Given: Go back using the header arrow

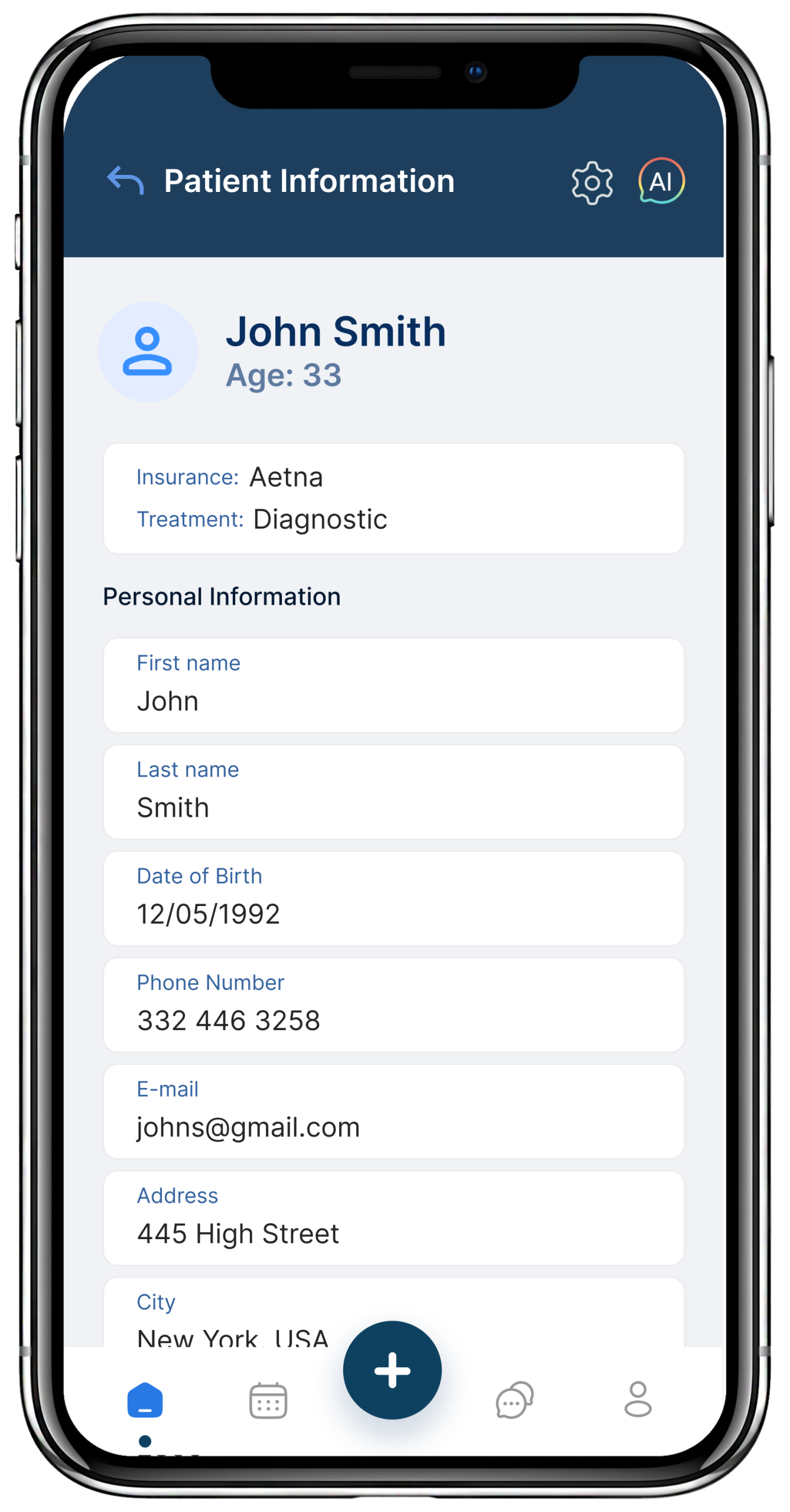Looking at the screenshot, I should point(125,180).
